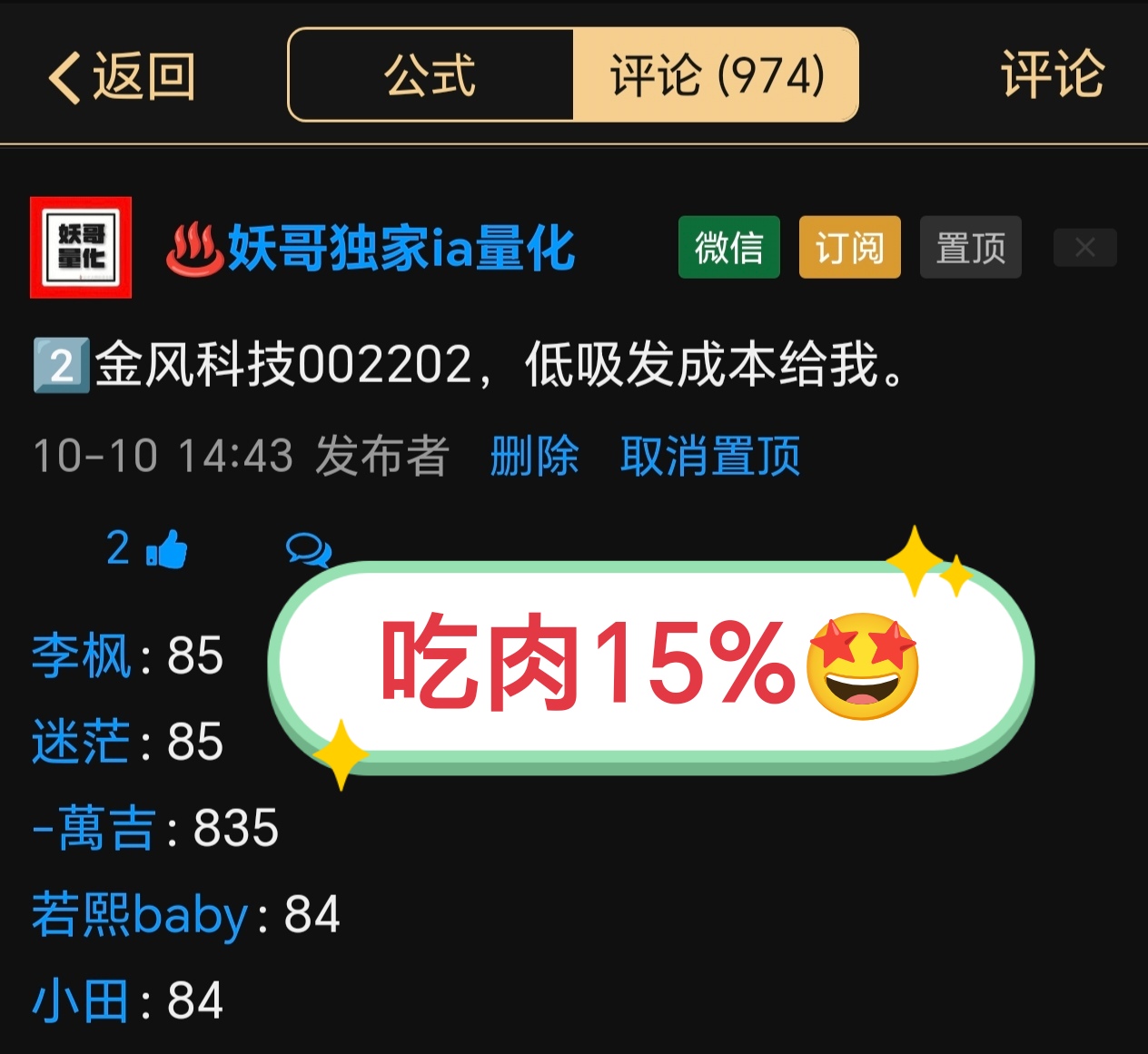Open 小田's profile from the replies
This screenshot has width=1148, height=1054.
pos(81,1000)
